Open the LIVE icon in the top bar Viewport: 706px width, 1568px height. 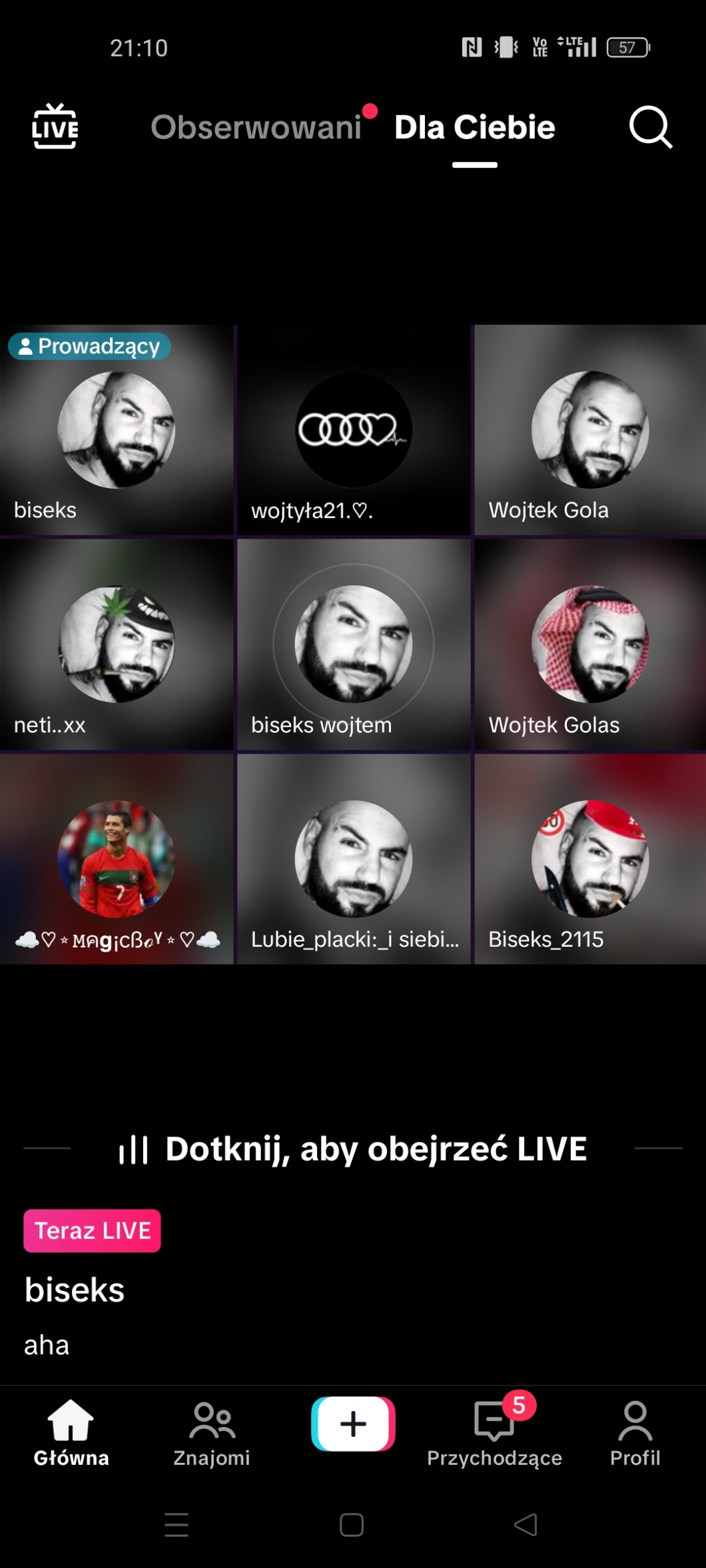coord(55,127)
